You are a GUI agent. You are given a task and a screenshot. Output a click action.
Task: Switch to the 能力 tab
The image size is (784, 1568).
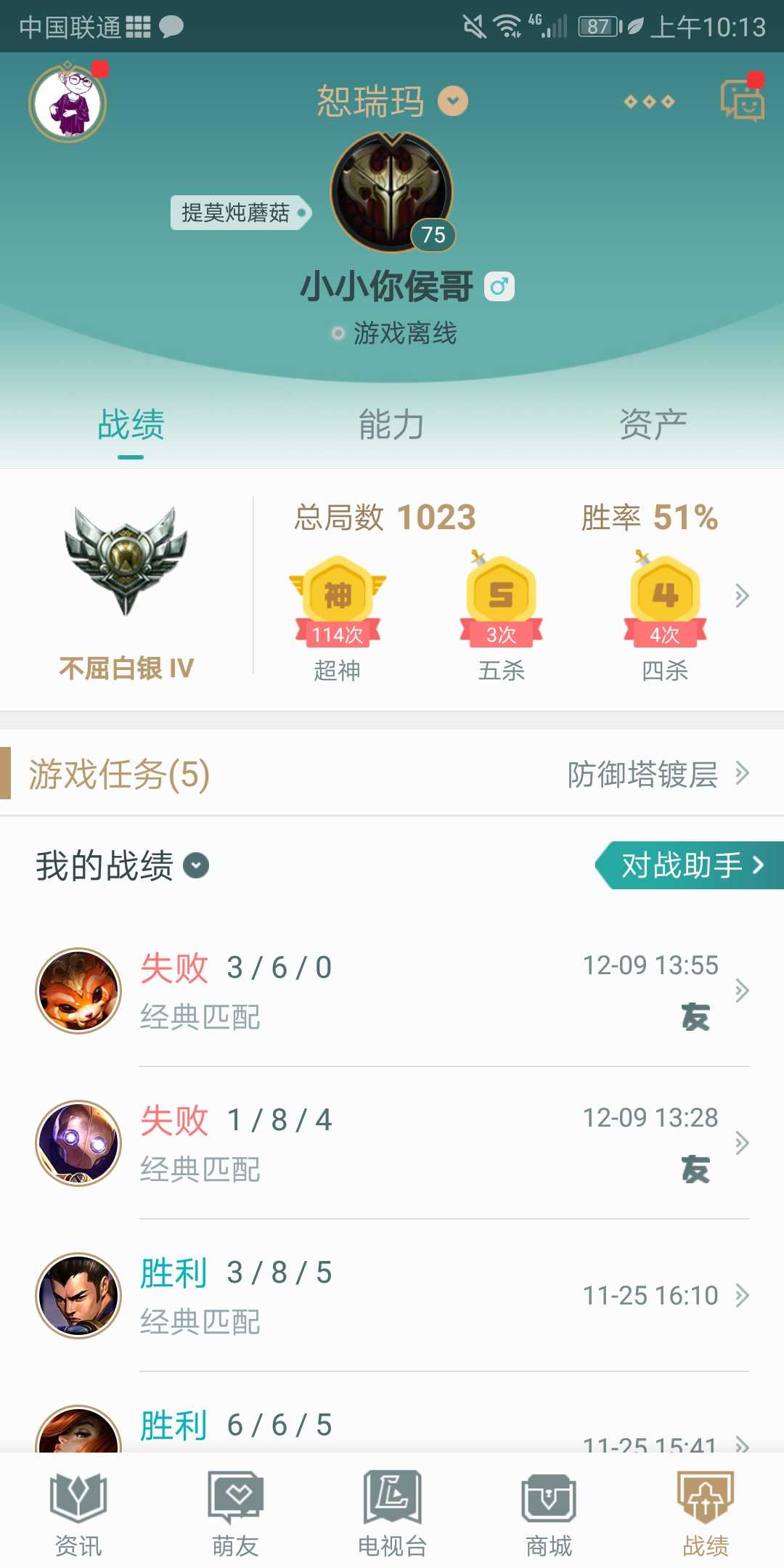click(x=391, y=425)
